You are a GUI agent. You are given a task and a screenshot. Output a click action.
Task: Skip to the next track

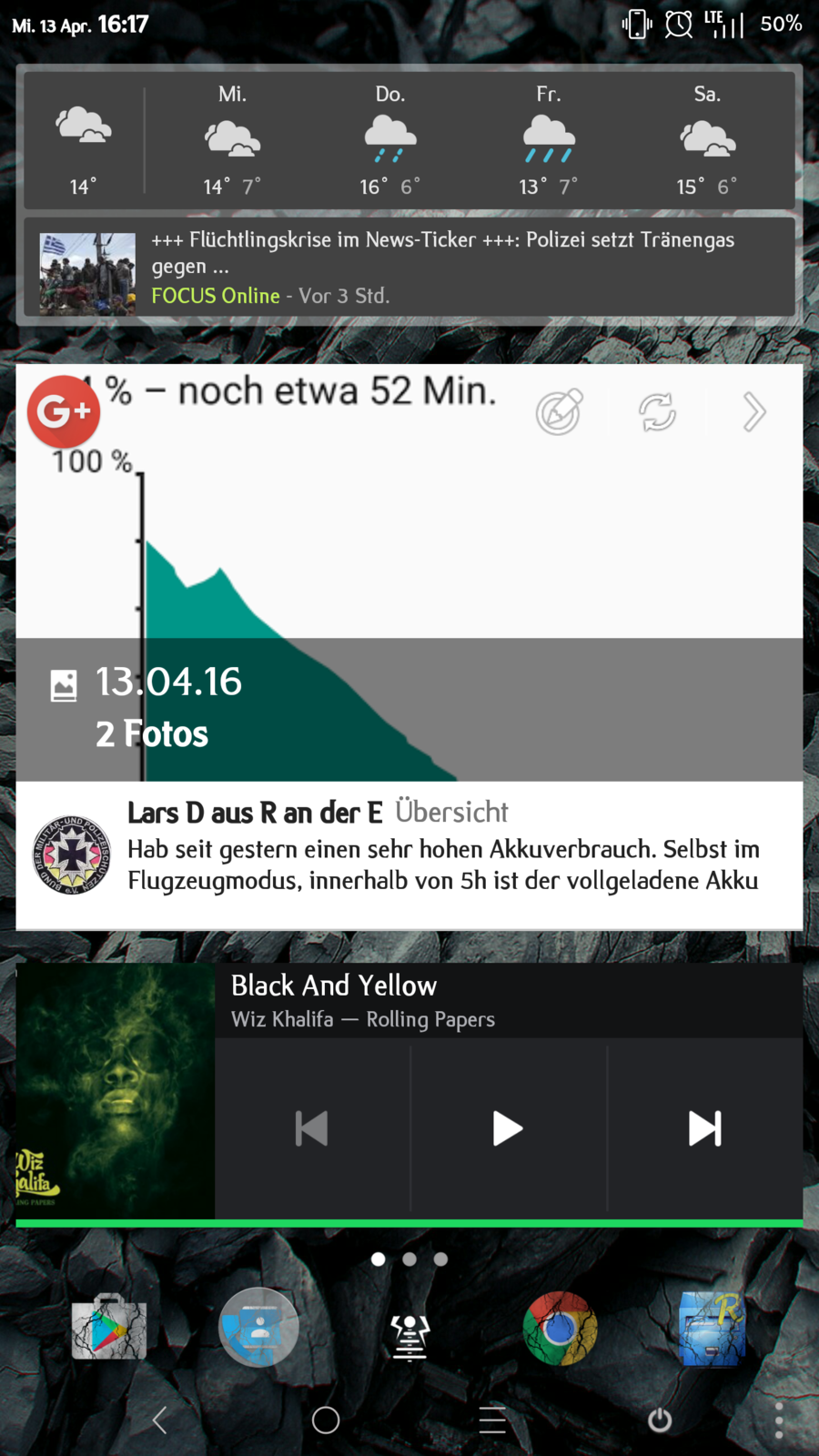pyautogui.click(x=704, y=1128)
